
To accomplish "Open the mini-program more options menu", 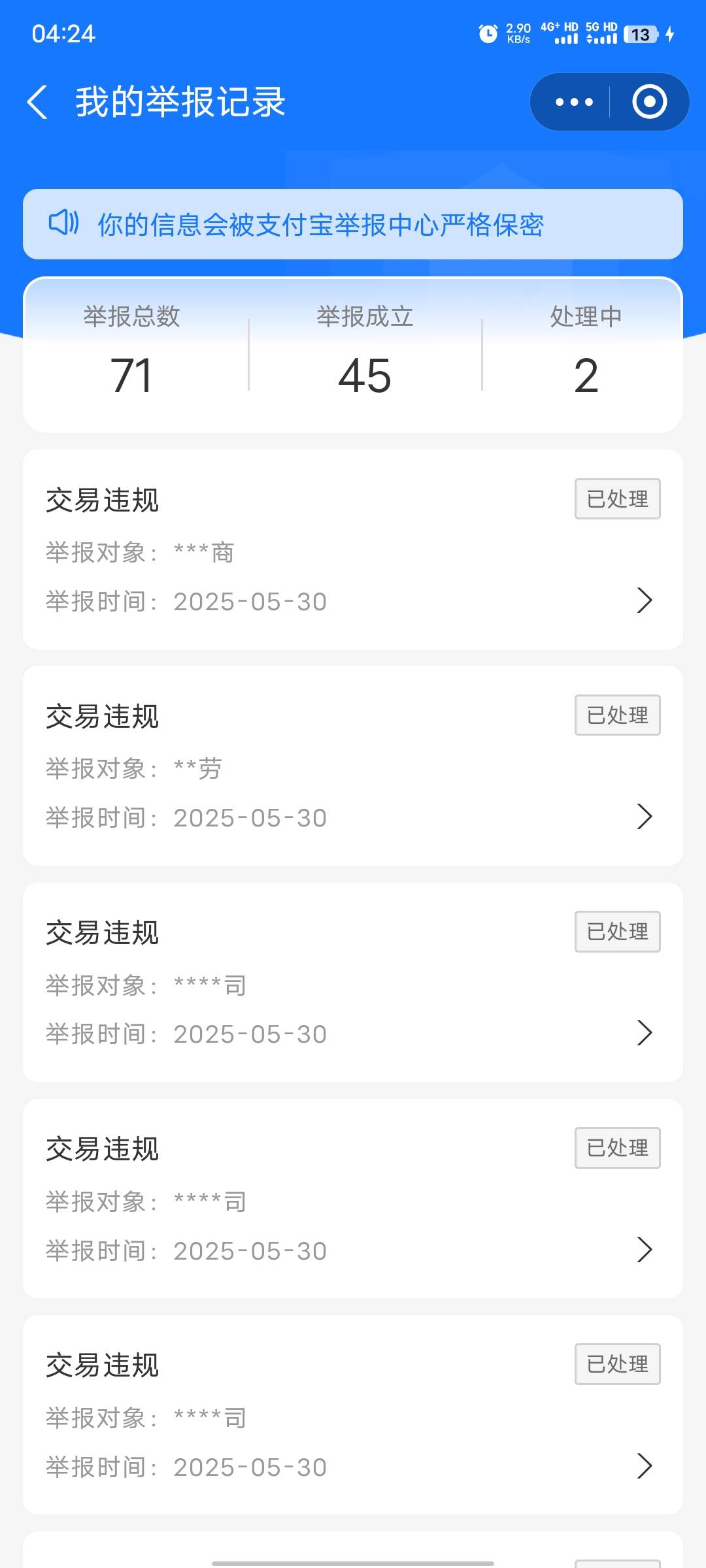I will [x=573, y=102].
